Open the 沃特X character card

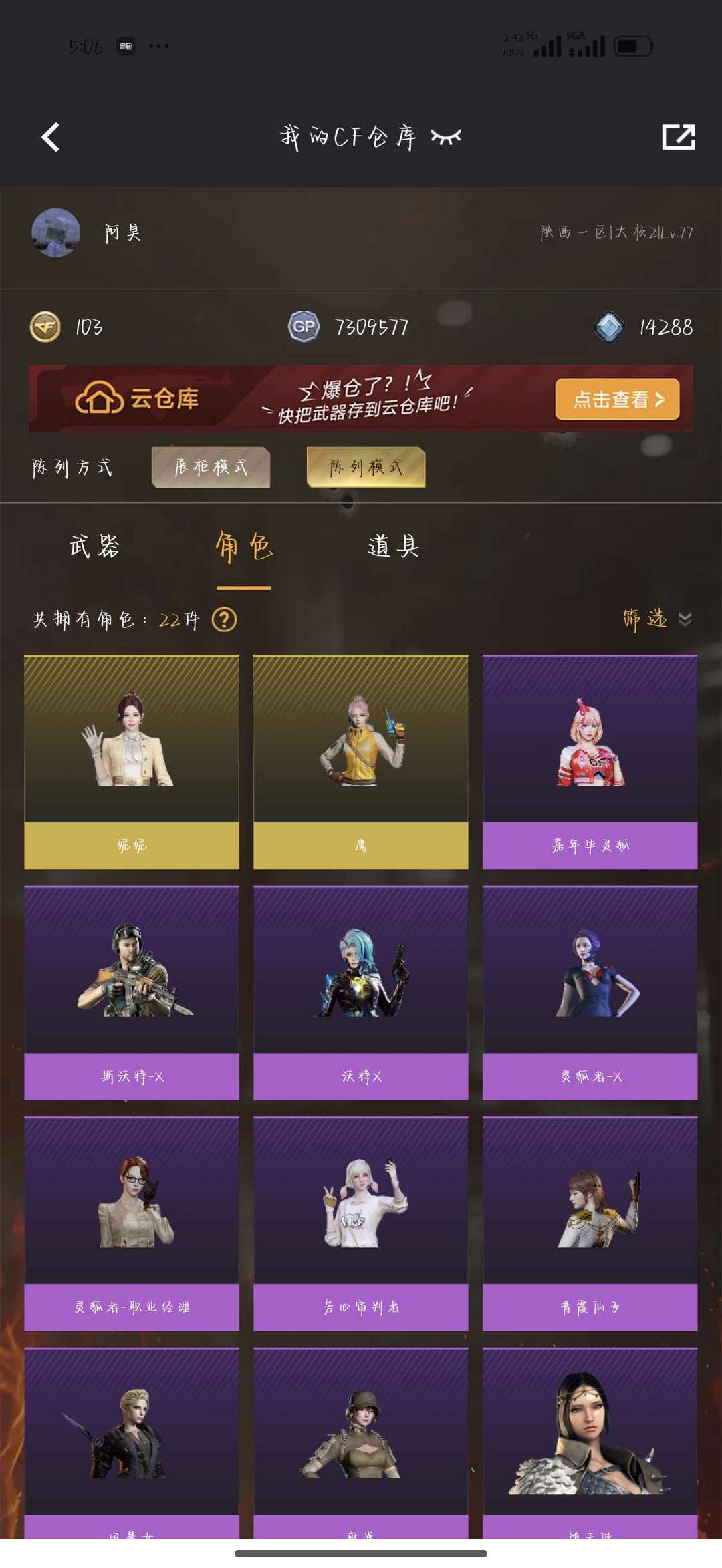(x=360, y=992)
